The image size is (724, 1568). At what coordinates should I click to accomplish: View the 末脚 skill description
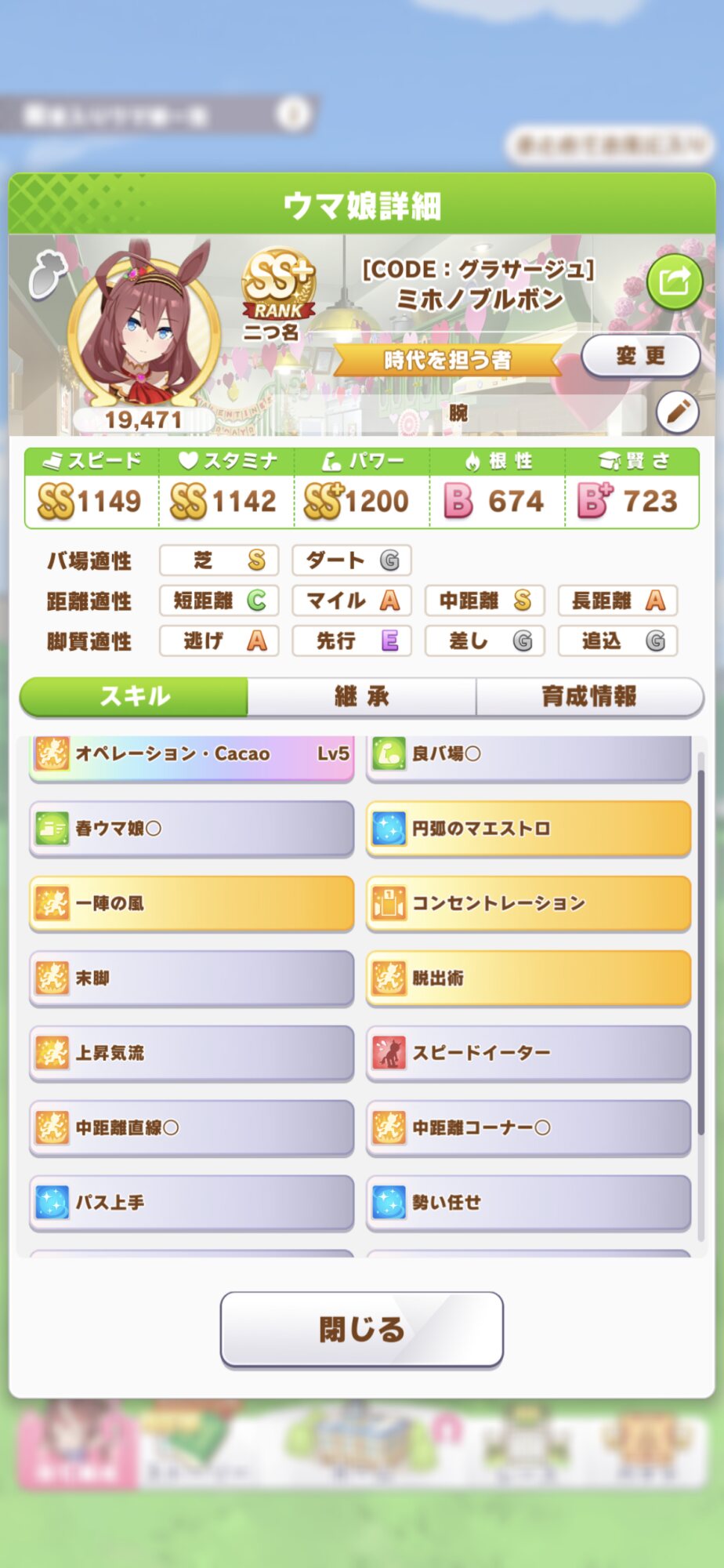(x=191, y=978)
